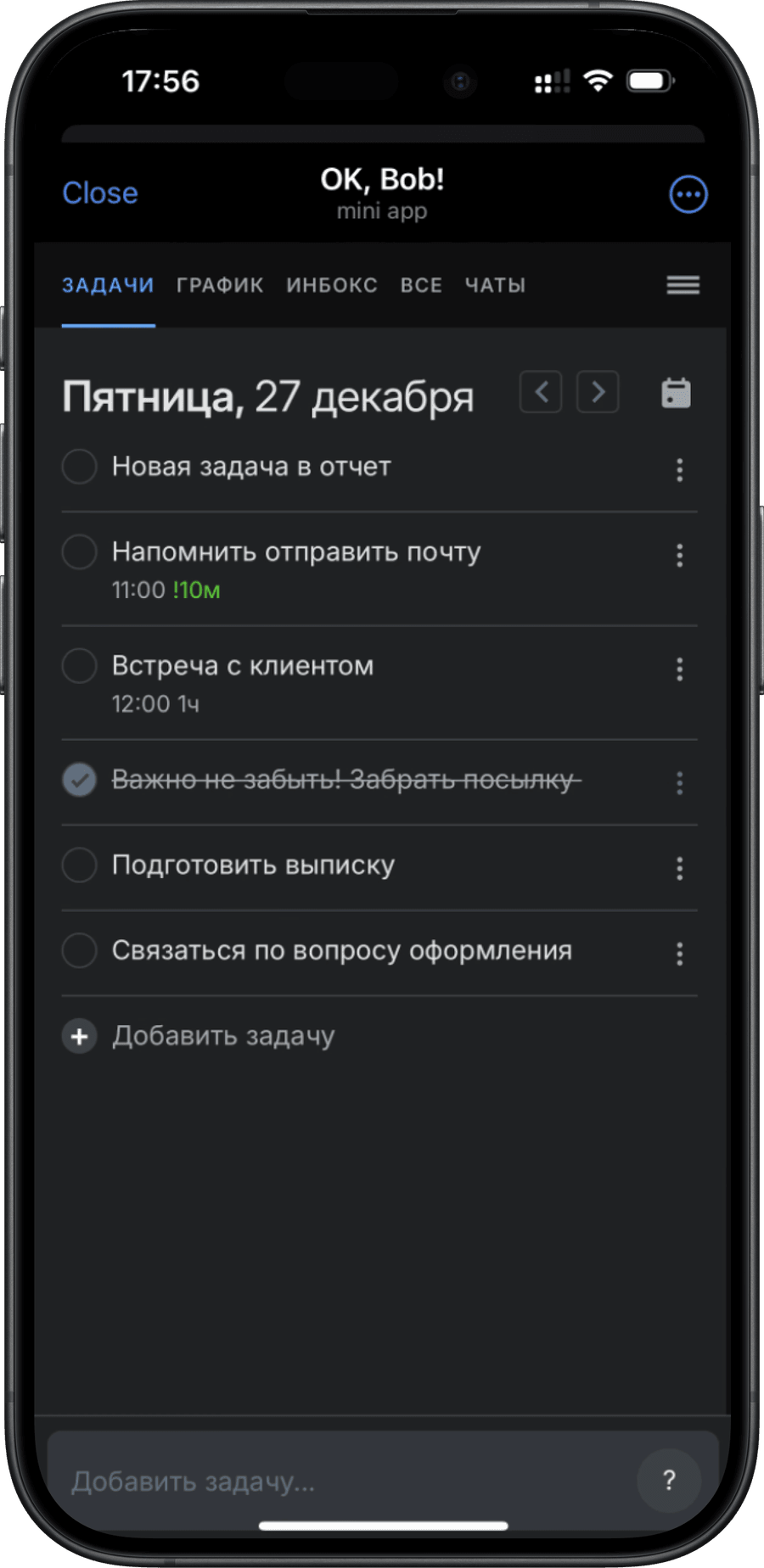764x1568 pixels.
Task: Switch to the График tab
Action: coord(220,285)
